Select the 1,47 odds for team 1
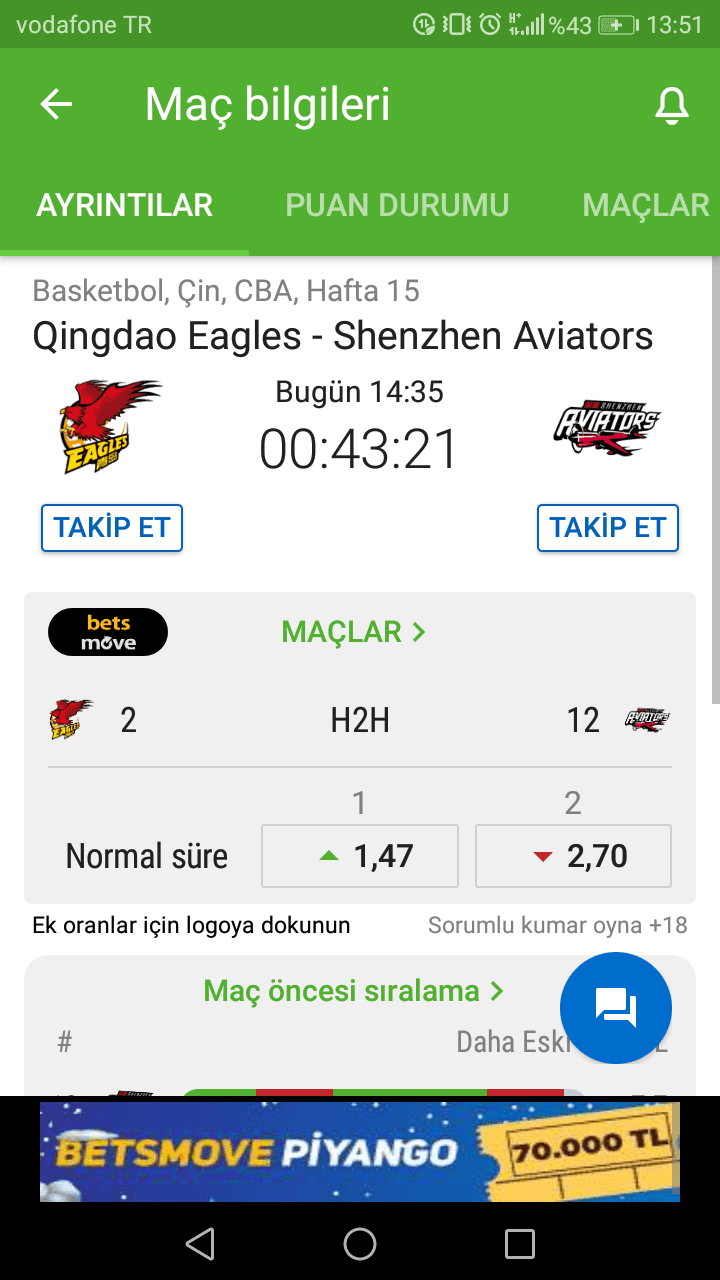 point(360,856)
